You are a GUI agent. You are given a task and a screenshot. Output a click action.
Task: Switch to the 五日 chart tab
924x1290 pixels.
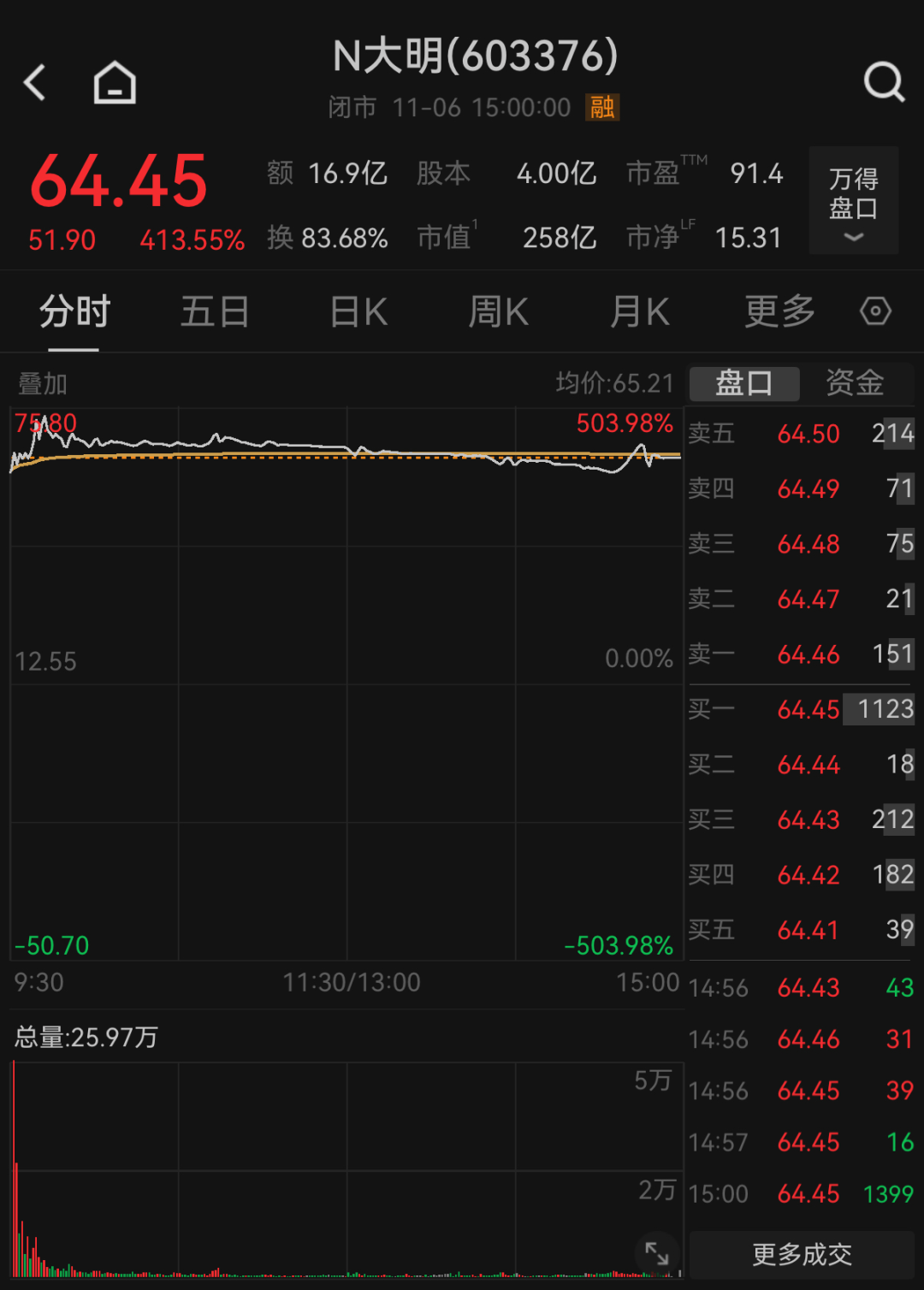click(x=215, y=311)
